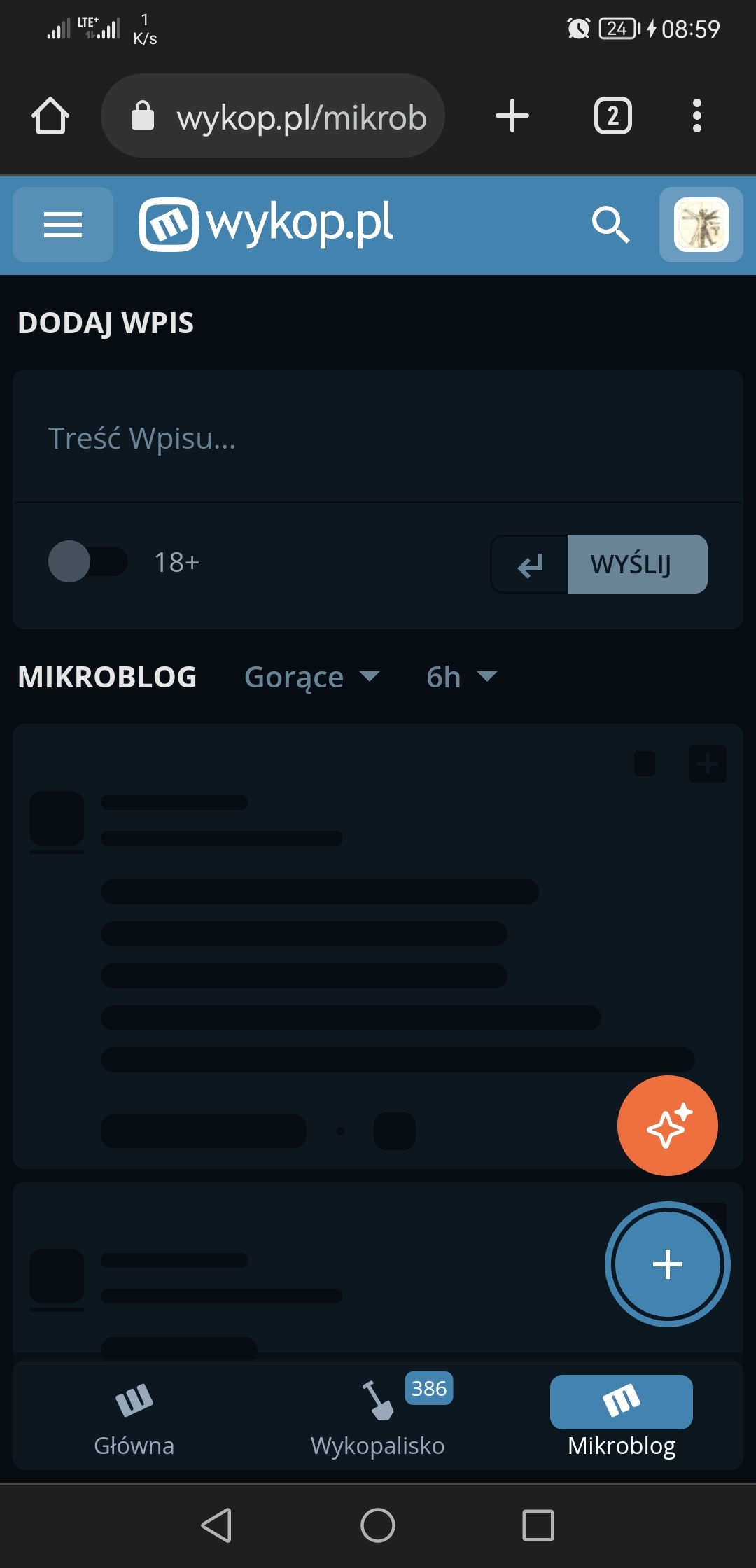This screenshot has width=756, height=1568.
Task: Open a new browser tab
Action: point(512,115)
